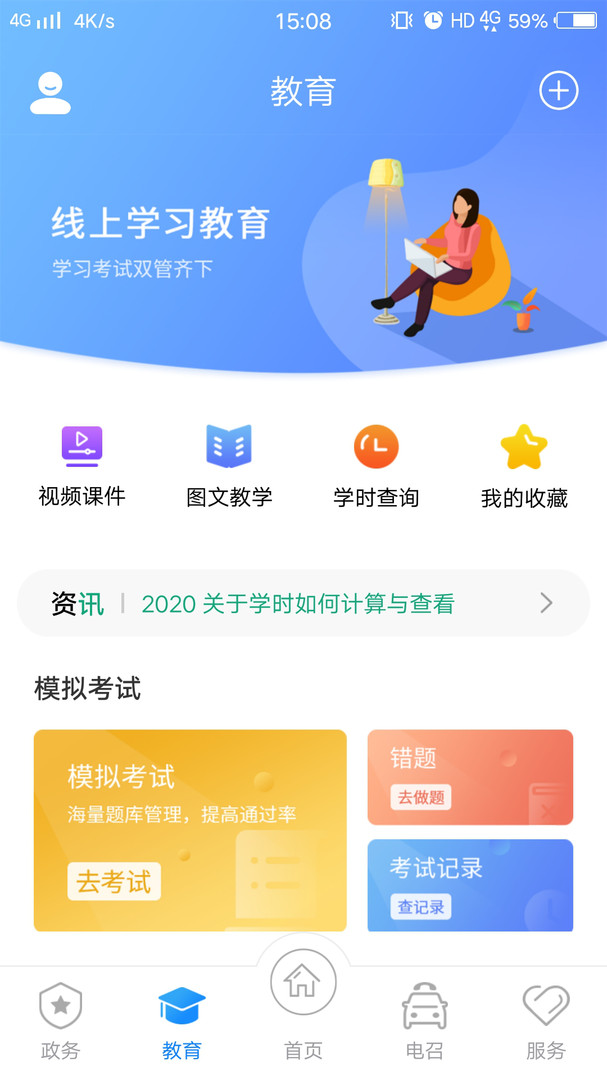Tap 去做题 on the 错题 card
This screenshot has width=607, height=1080.
click(x=421, y=797)
